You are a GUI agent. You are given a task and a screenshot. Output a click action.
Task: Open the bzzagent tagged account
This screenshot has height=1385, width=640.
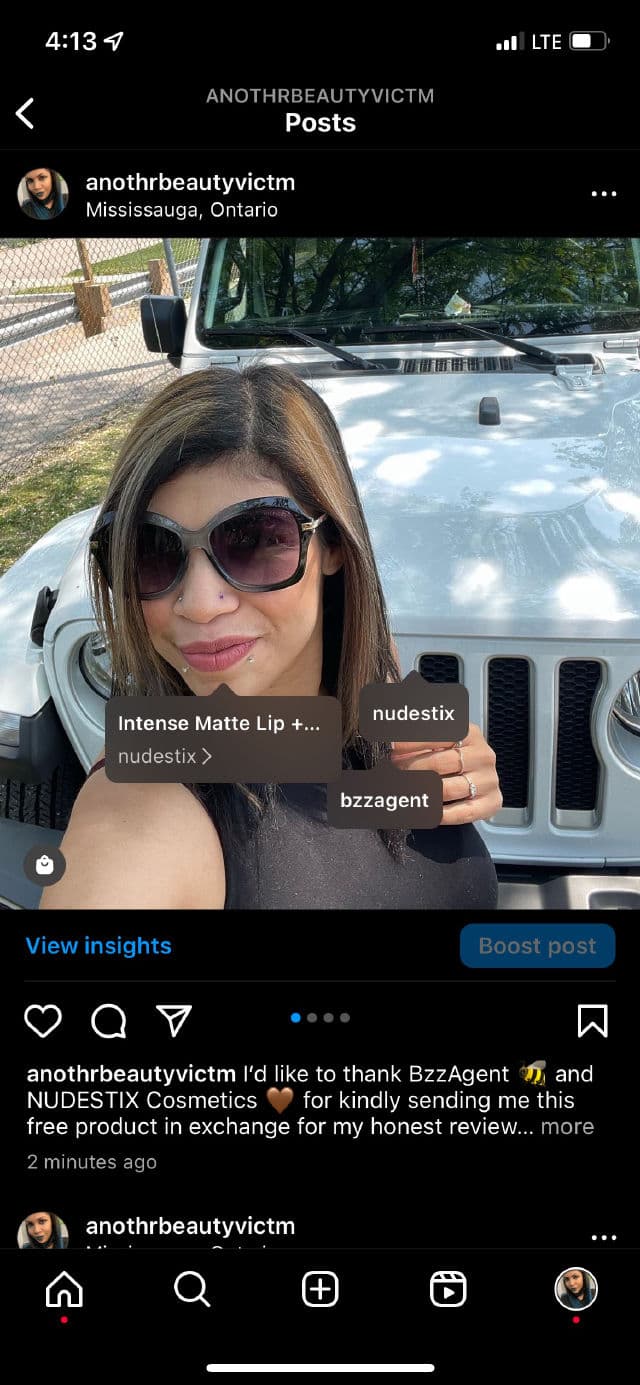click(x=384, y=800)
